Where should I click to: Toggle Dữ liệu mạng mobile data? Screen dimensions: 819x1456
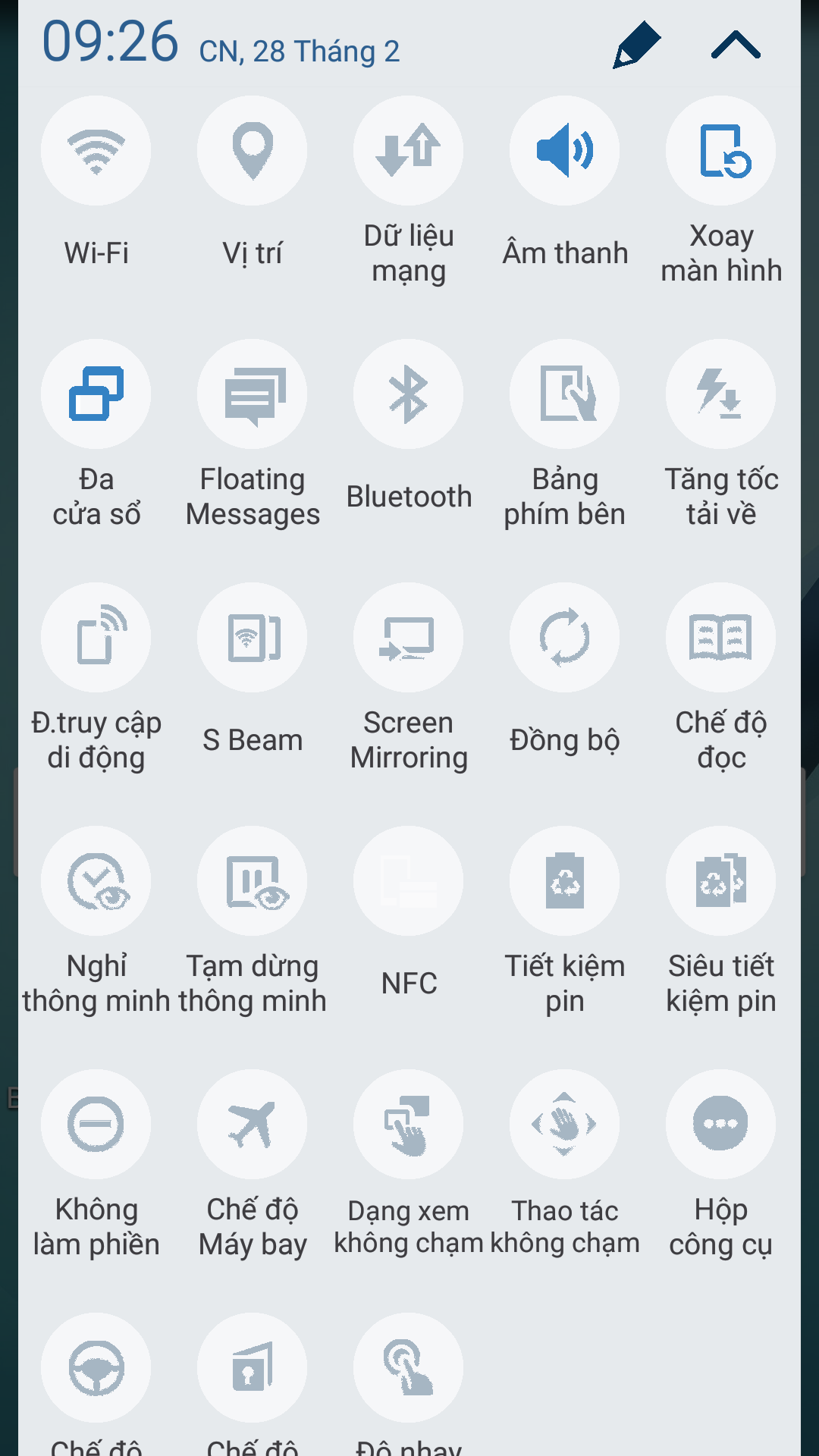click(409, 150)
